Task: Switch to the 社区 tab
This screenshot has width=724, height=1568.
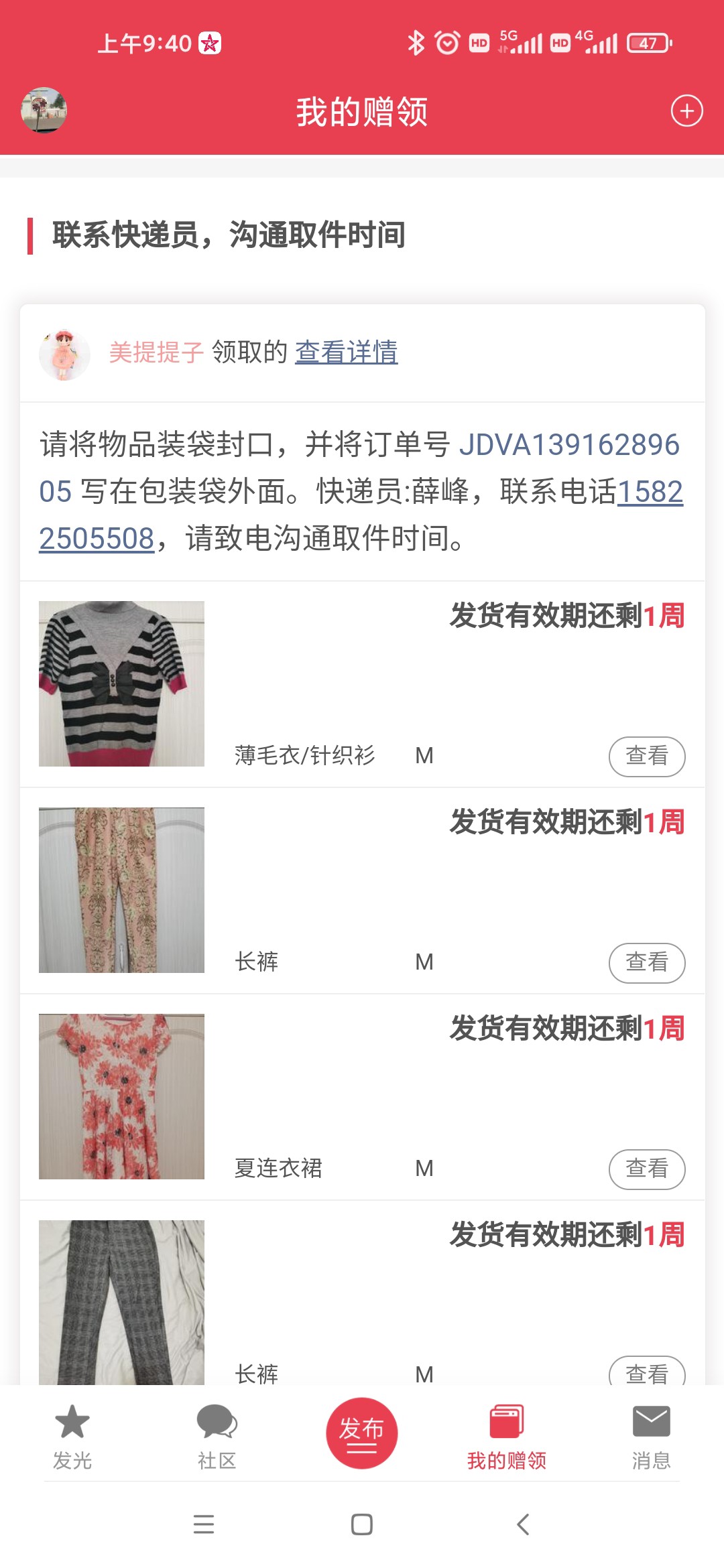Action: [217, 1436]
